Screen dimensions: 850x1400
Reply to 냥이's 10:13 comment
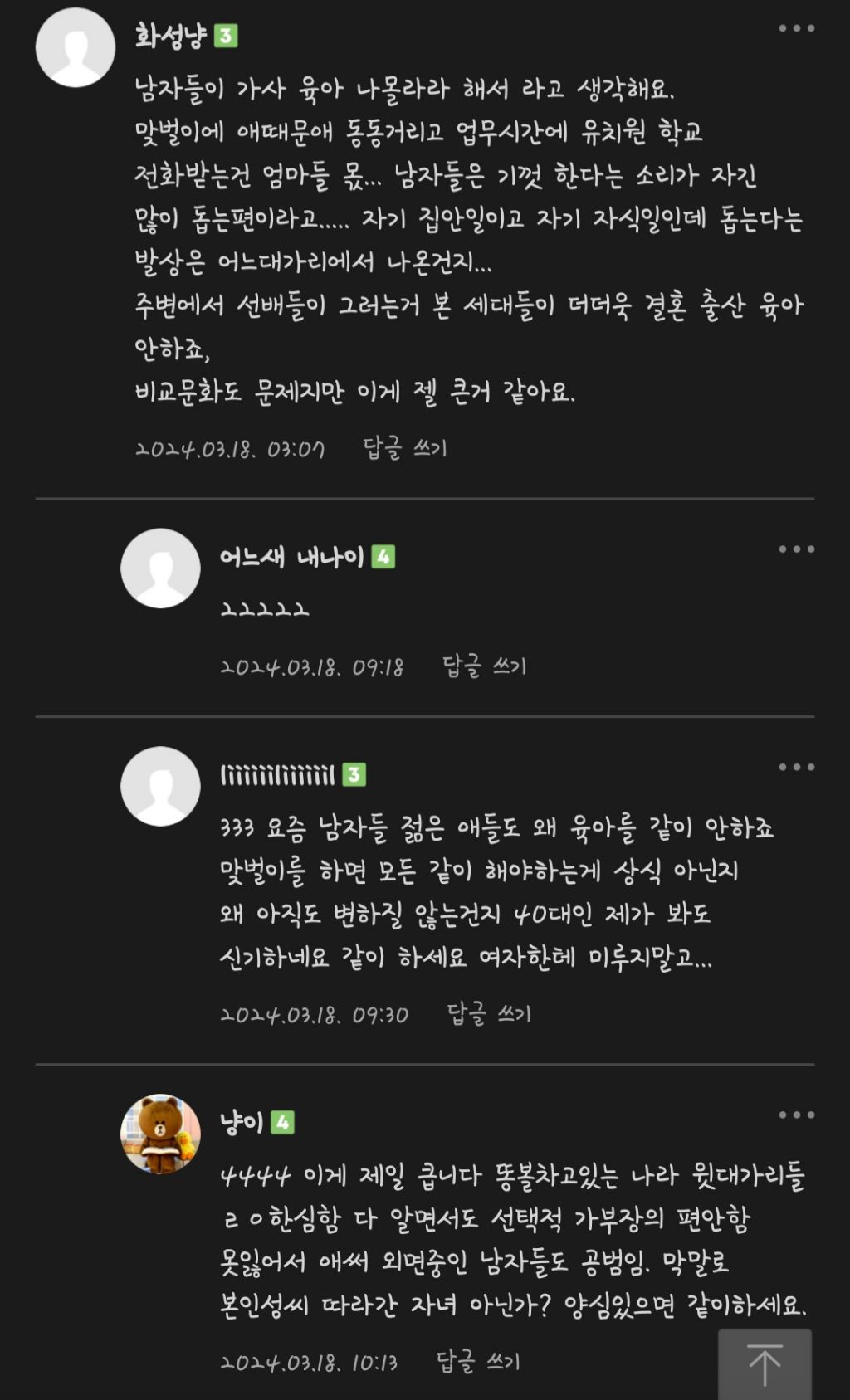(478, 1361)
